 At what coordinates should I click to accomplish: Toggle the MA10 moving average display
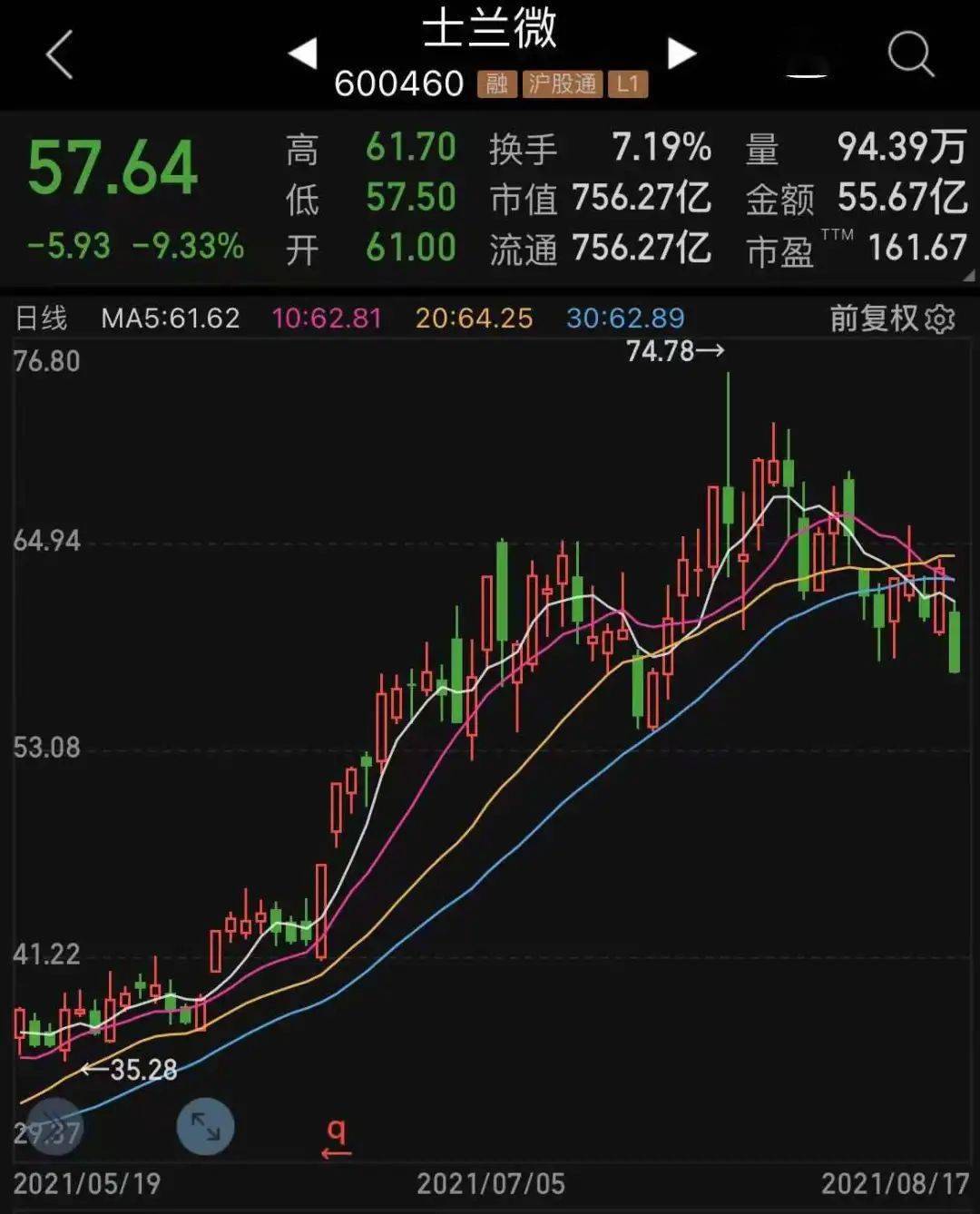[328, 319]
